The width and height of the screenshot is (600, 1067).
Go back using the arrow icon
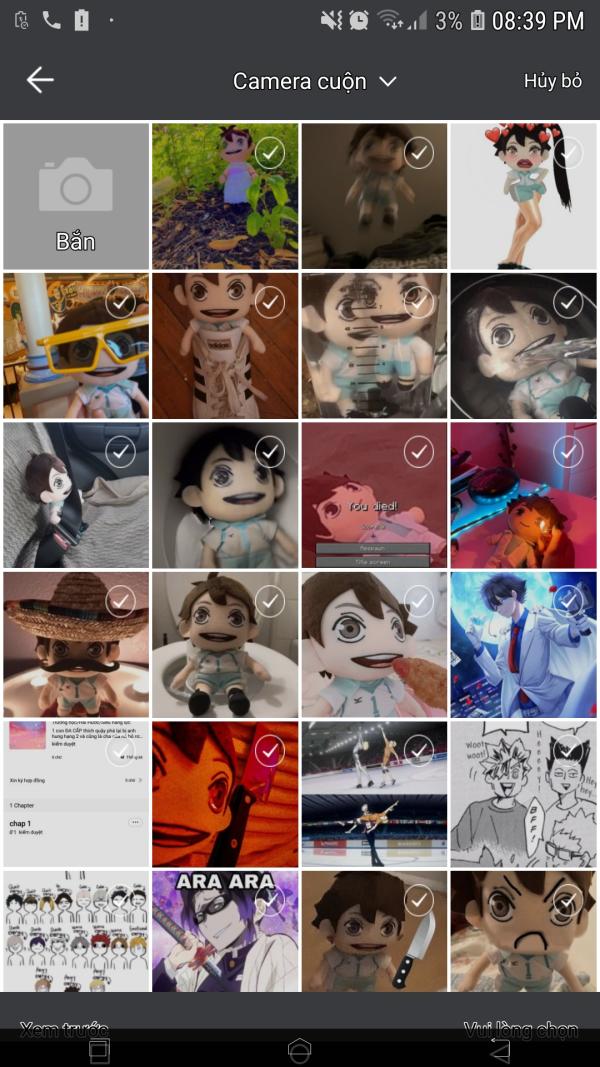pos(40,81)
